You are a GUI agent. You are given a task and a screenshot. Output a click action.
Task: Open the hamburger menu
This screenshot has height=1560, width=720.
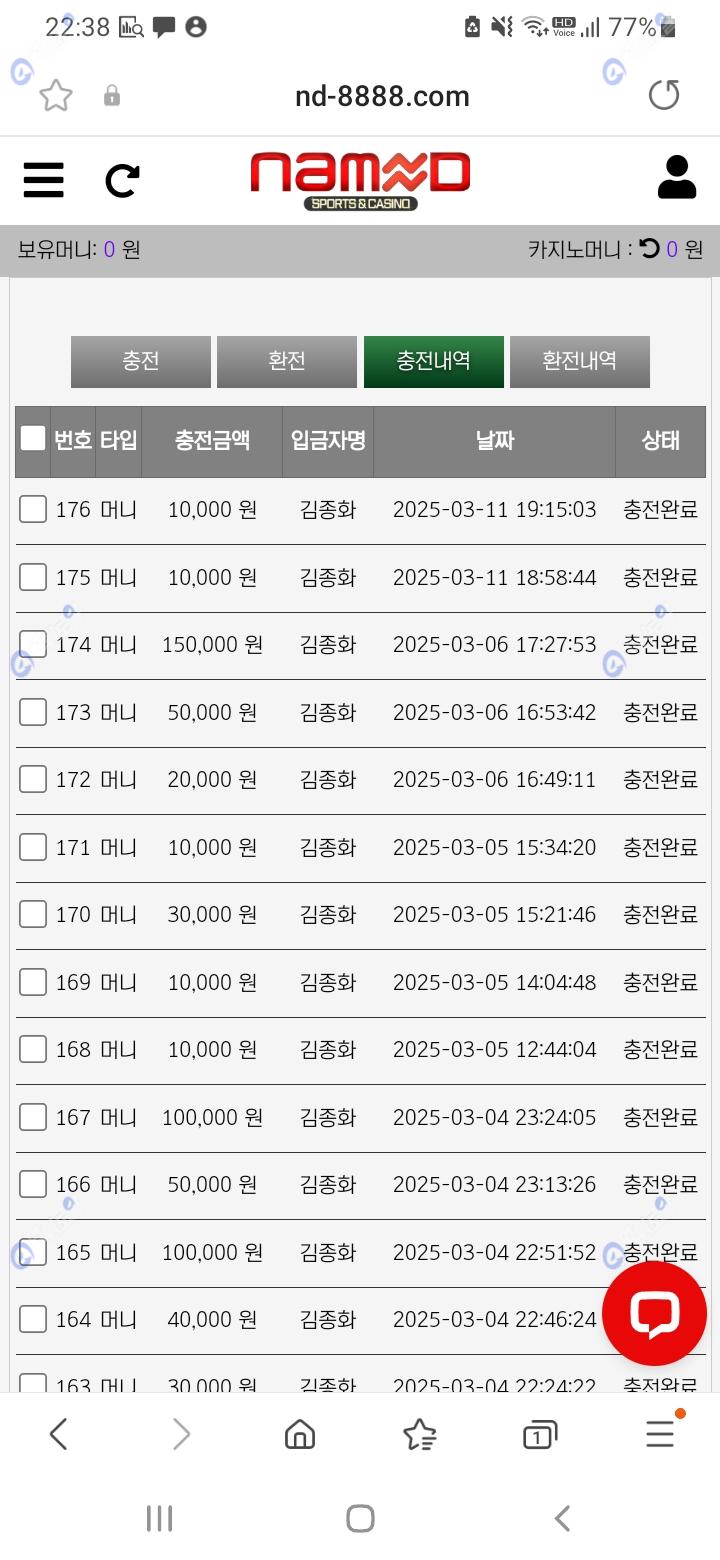click(x=44, y=180)
